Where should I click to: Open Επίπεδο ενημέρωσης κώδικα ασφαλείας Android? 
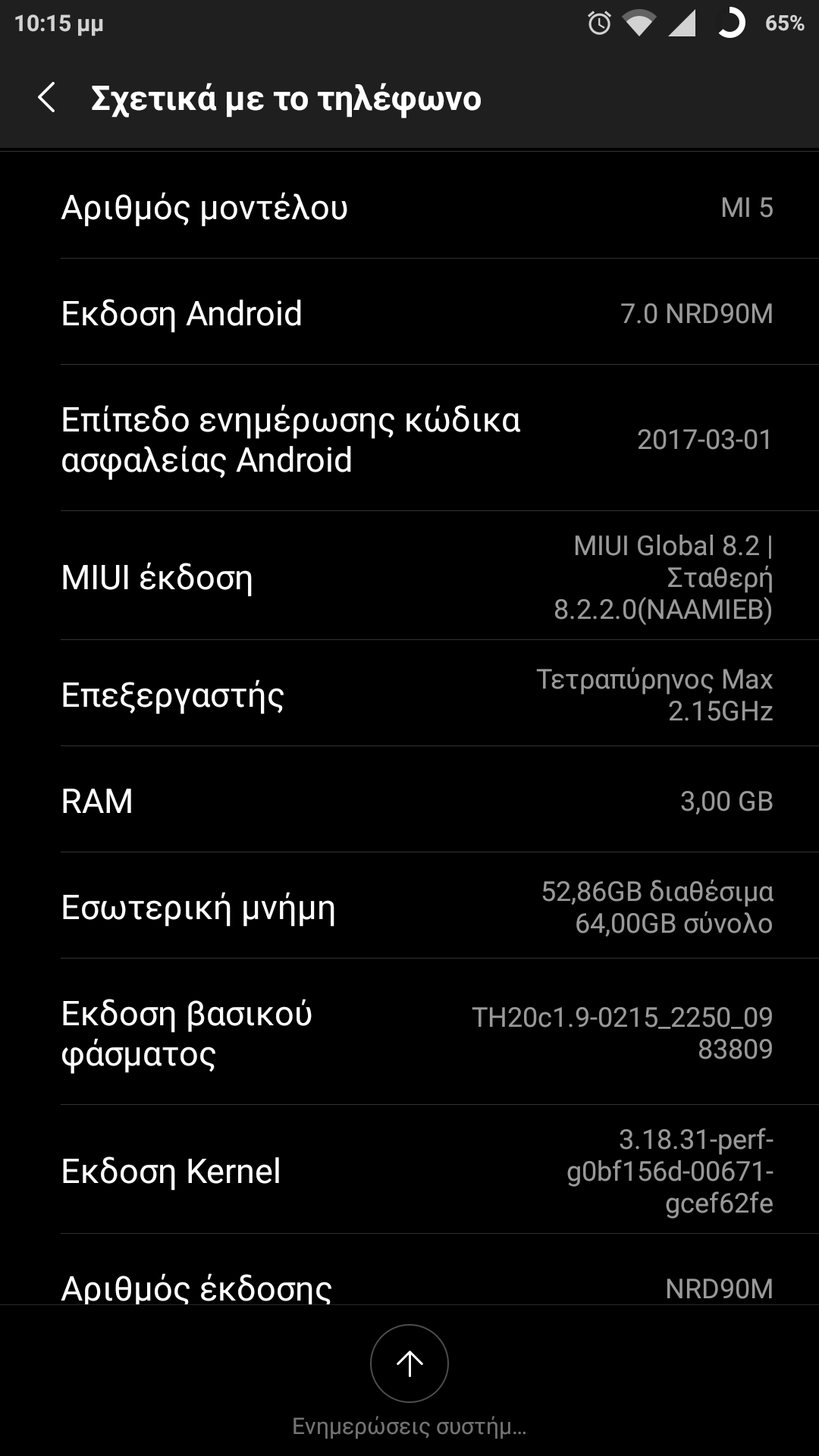(x=409, y=439)
